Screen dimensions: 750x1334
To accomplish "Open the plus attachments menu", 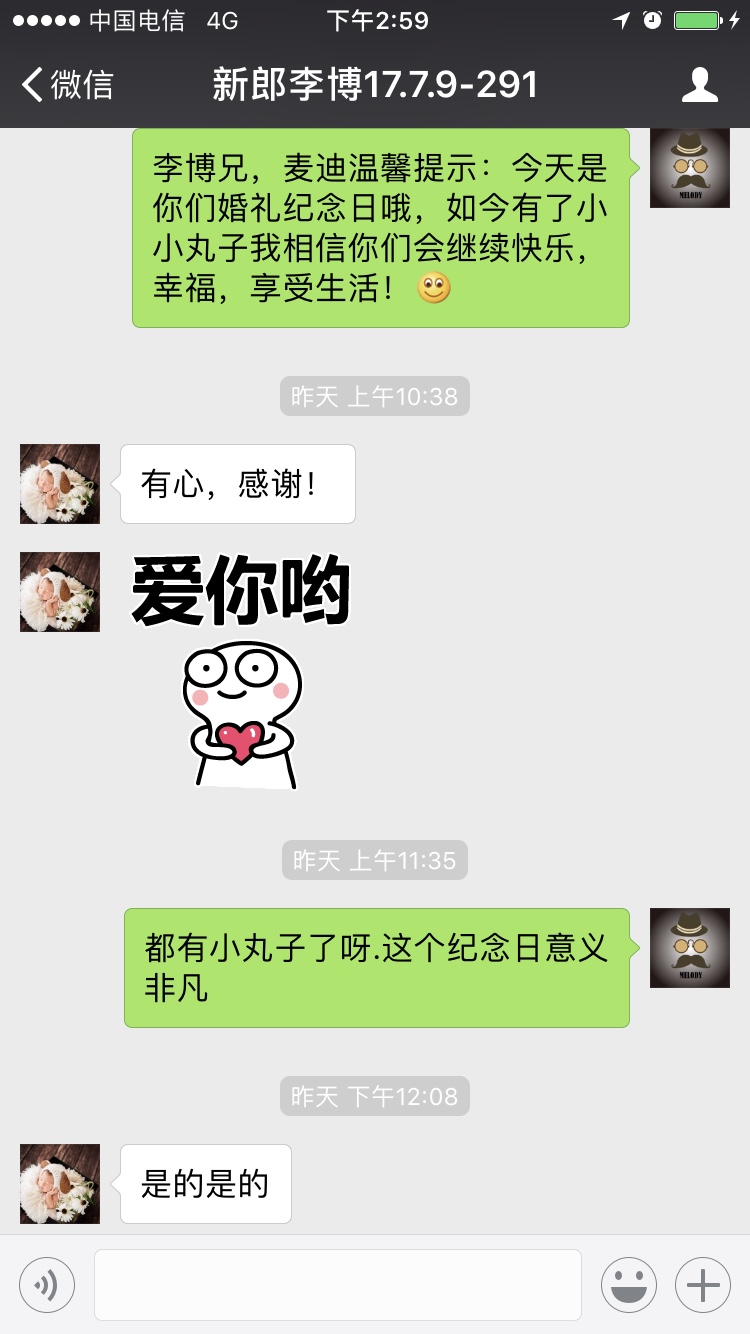I will [703, 1284].
